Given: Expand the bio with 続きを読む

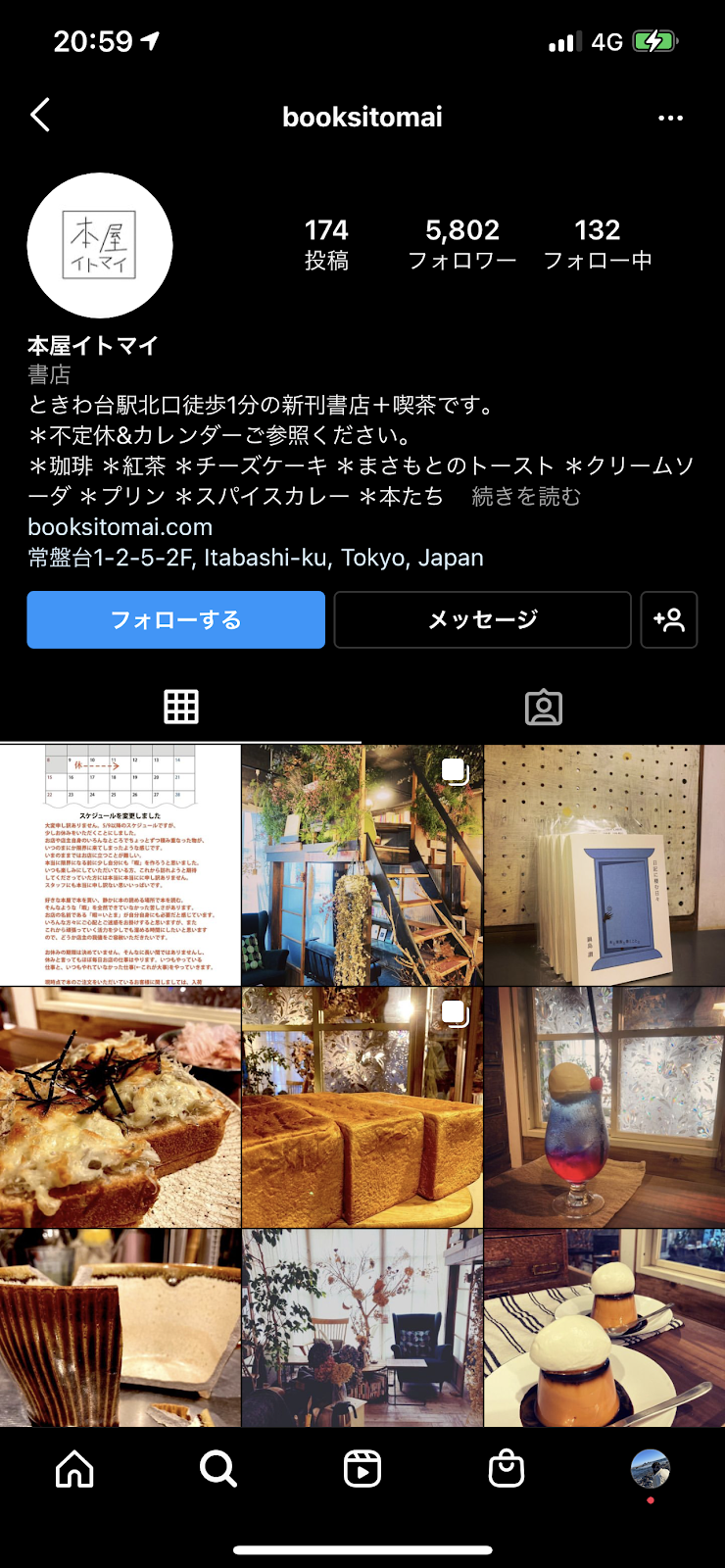Looking at the screenshot, I should point(526,497).
